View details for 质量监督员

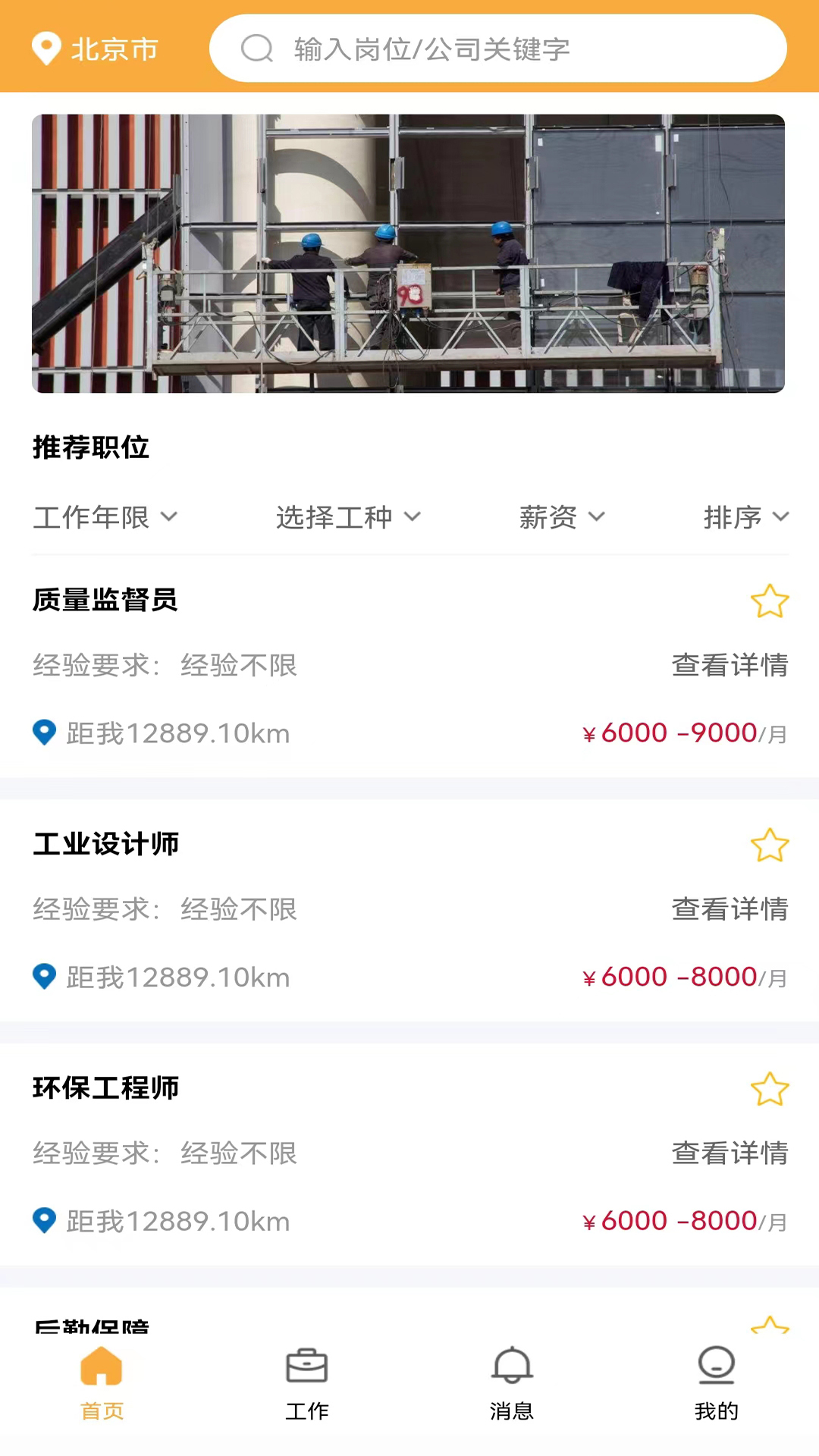(730, 665)
